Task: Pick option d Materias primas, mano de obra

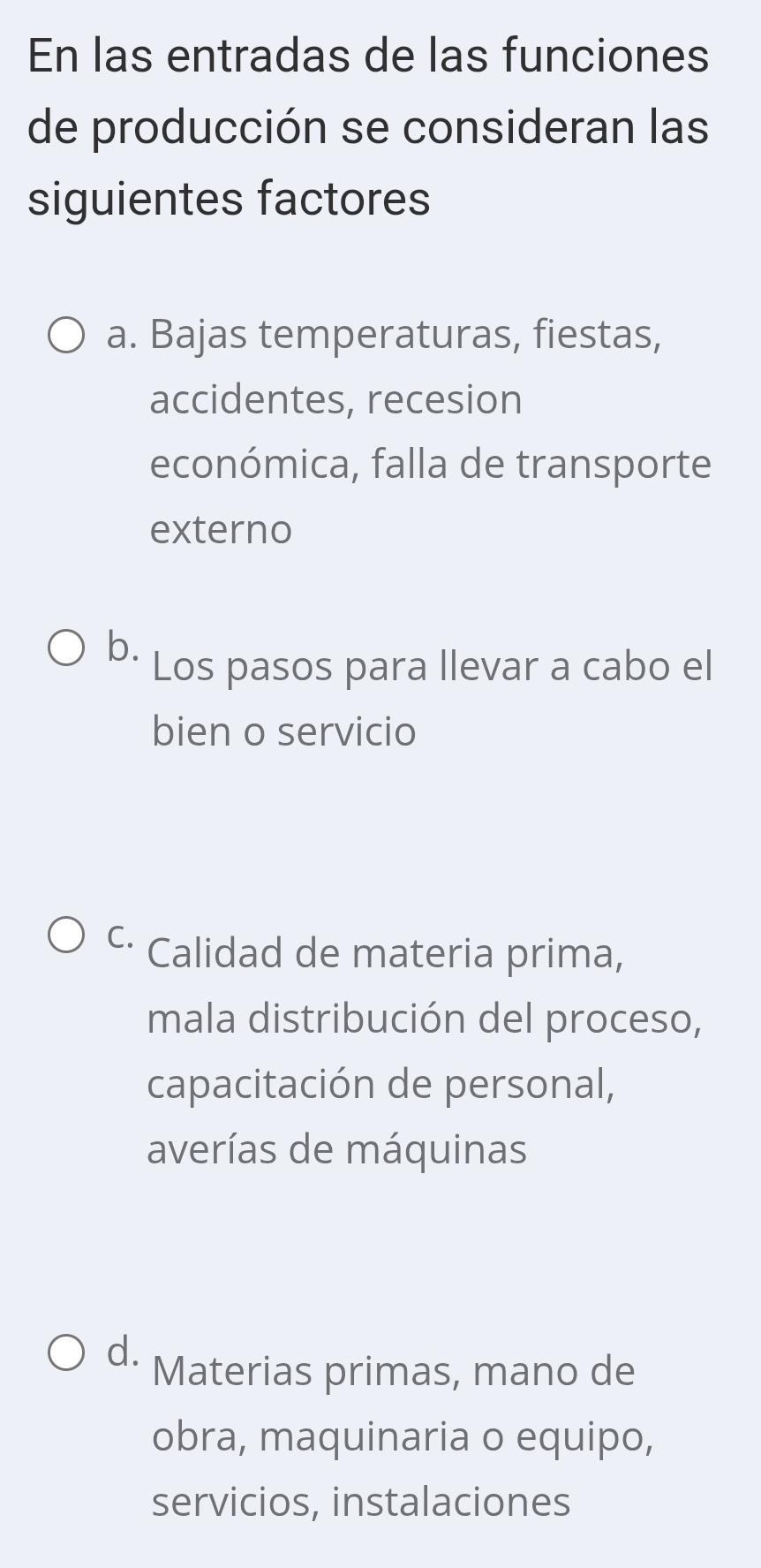Action: tap(67, 1354)
